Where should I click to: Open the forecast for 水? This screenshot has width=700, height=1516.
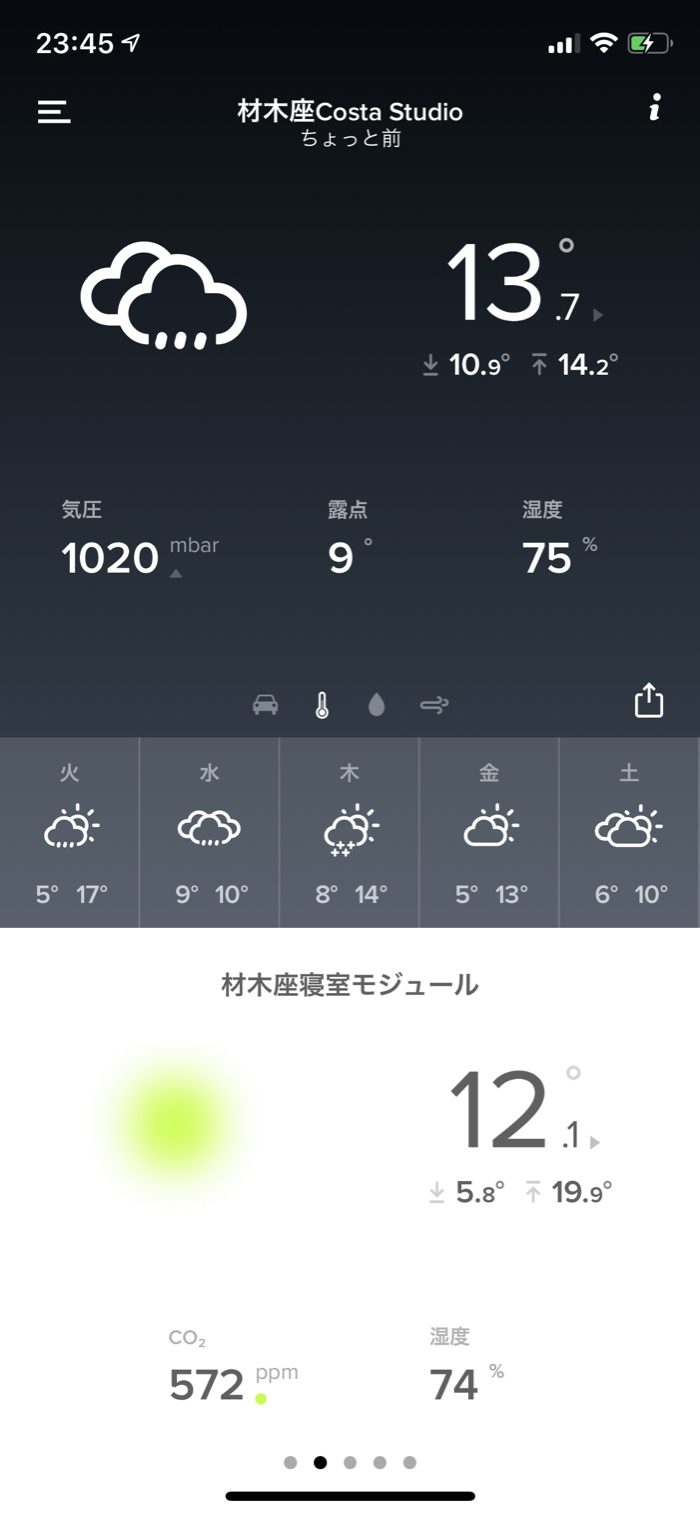pyautogui.click(x=209, y=832)
